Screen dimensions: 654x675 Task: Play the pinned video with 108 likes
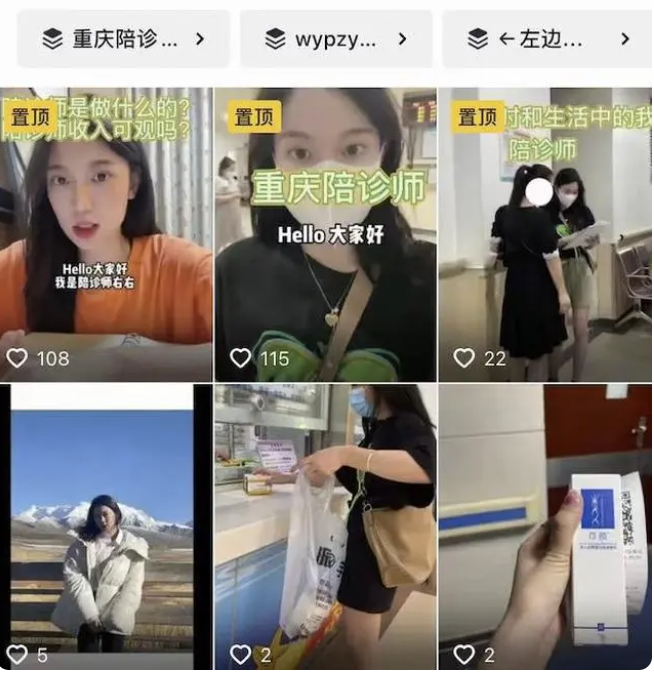point(106,235)
